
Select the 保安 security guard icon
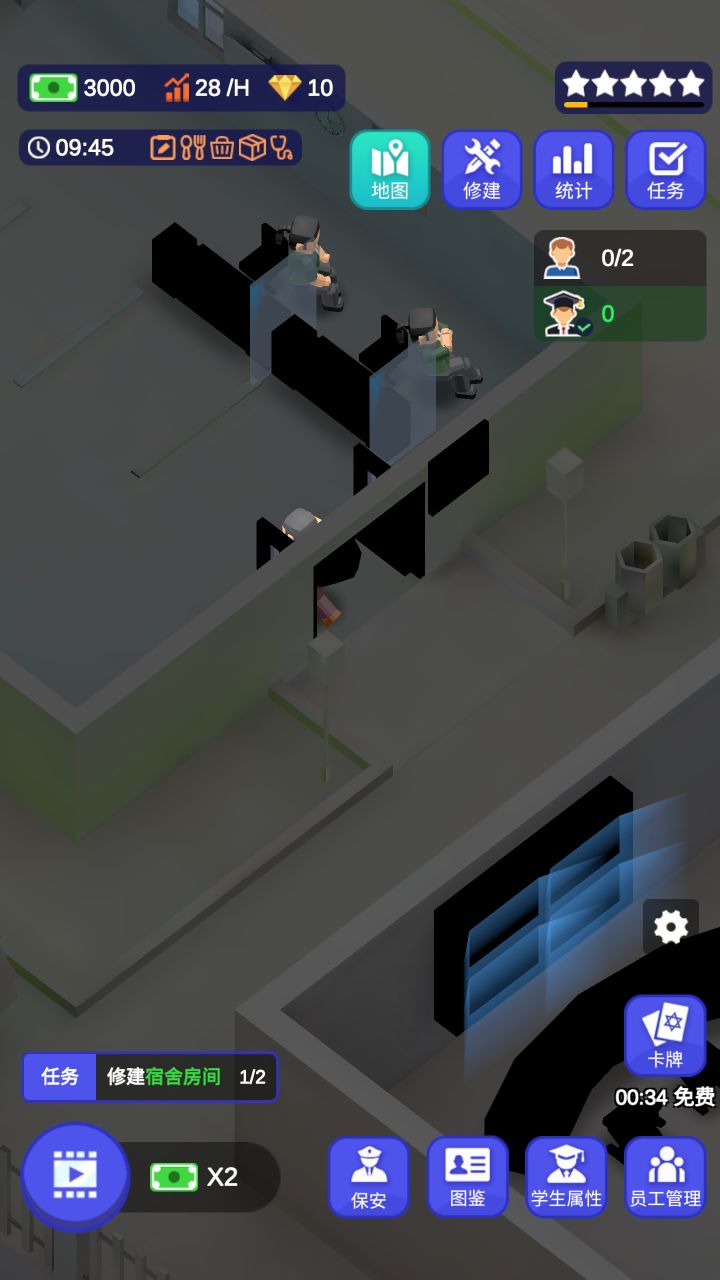click(368, 1177)
